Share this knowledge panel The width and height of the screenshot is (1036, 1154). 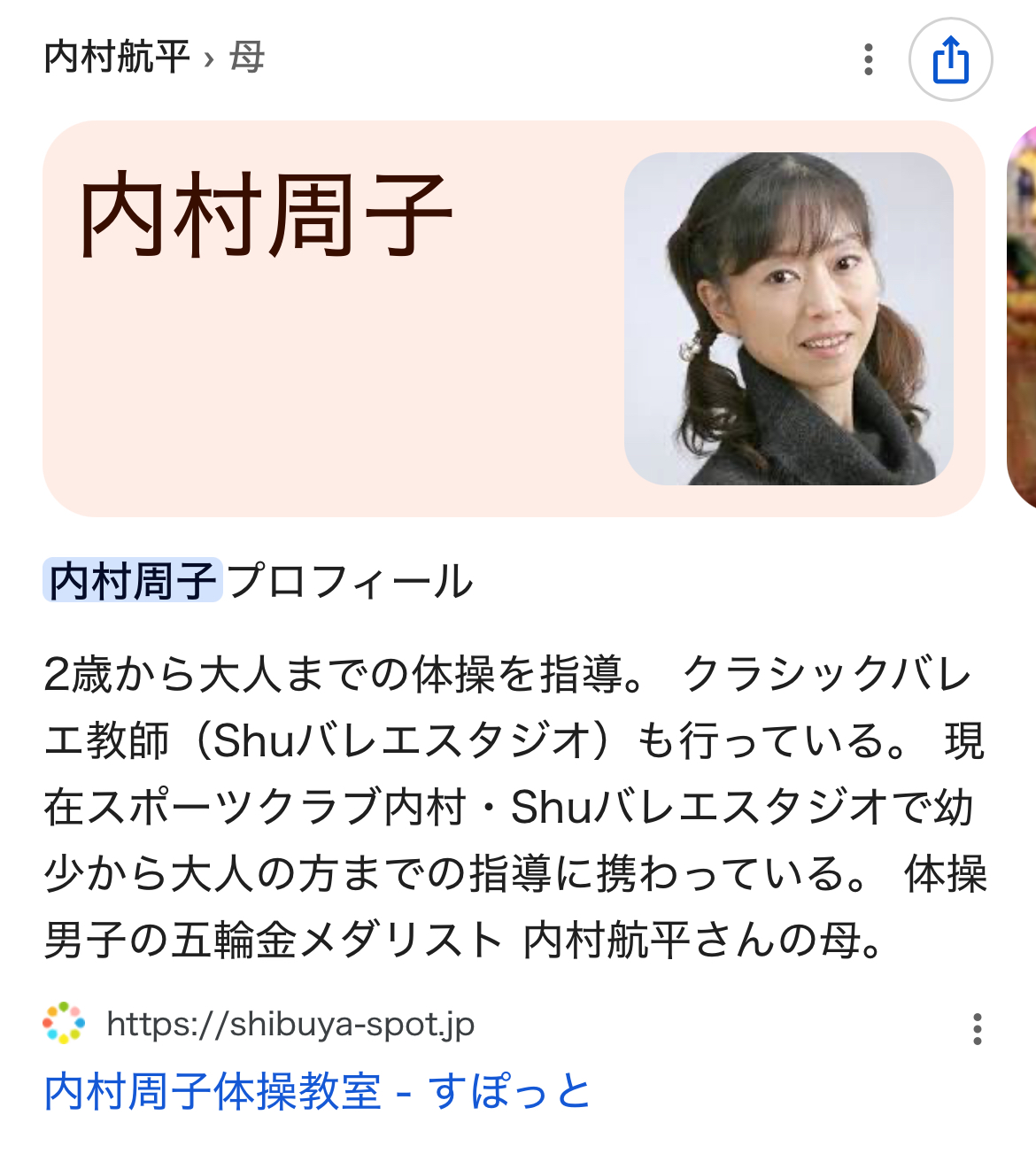point(950,59)
